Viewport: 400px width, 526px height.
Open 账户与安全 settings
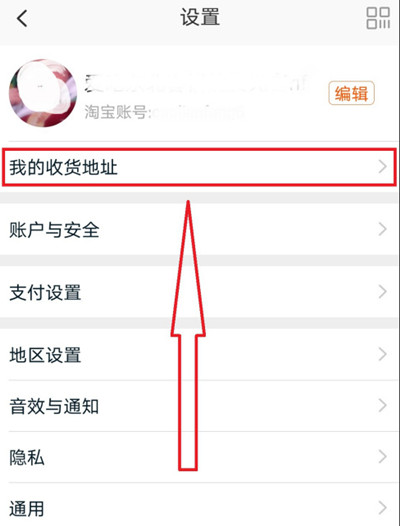click(x=200, y=229)
